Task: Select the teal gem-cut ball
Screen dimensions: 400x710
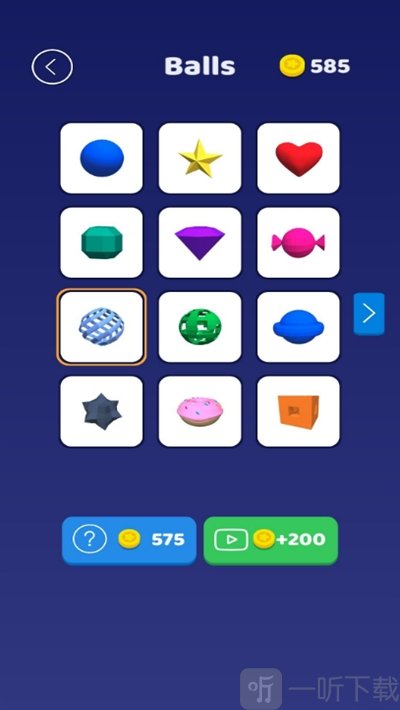Action: (x=101, y=243)
